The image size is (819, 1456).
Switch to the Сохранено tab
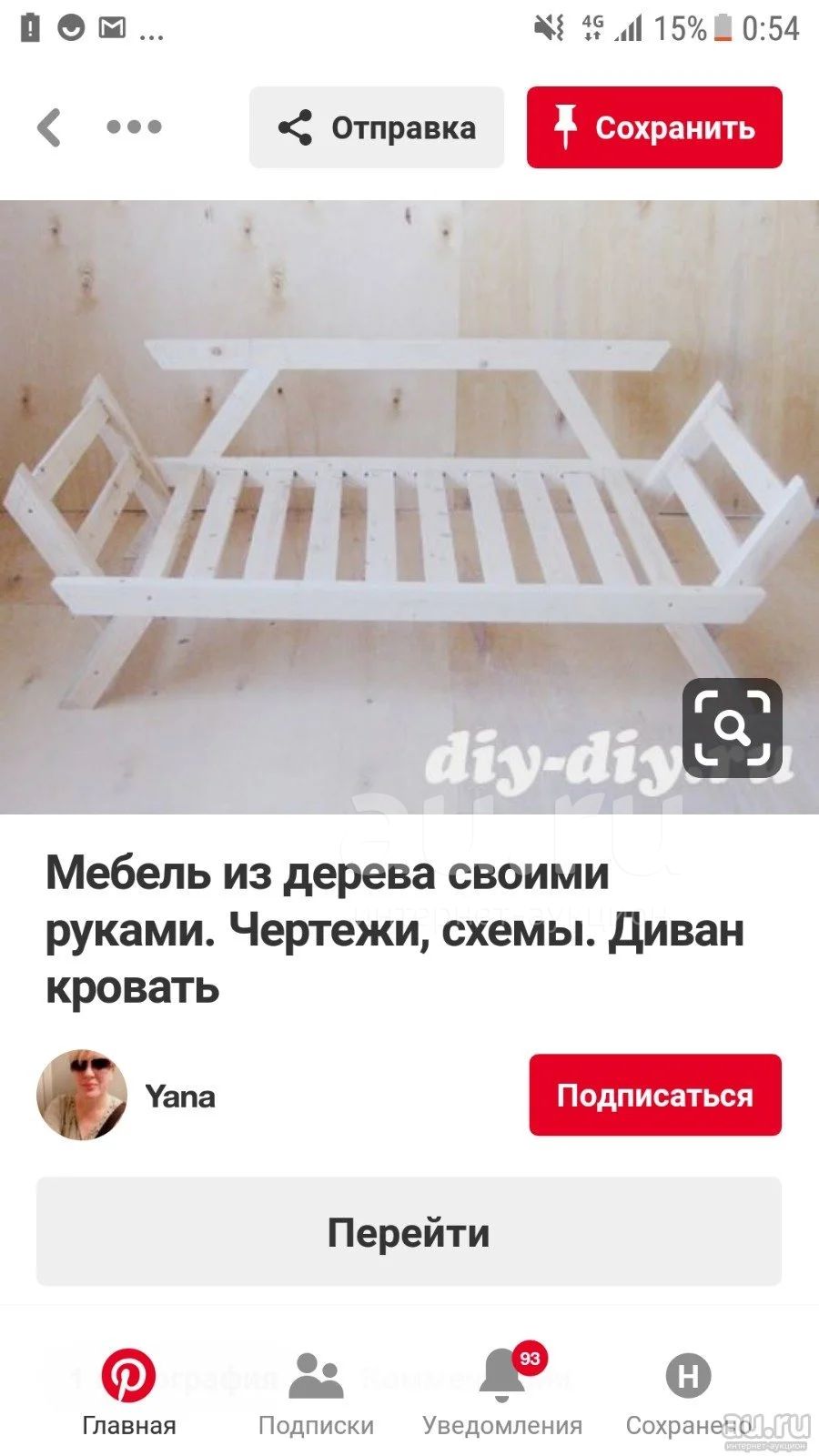point(688,1393)
